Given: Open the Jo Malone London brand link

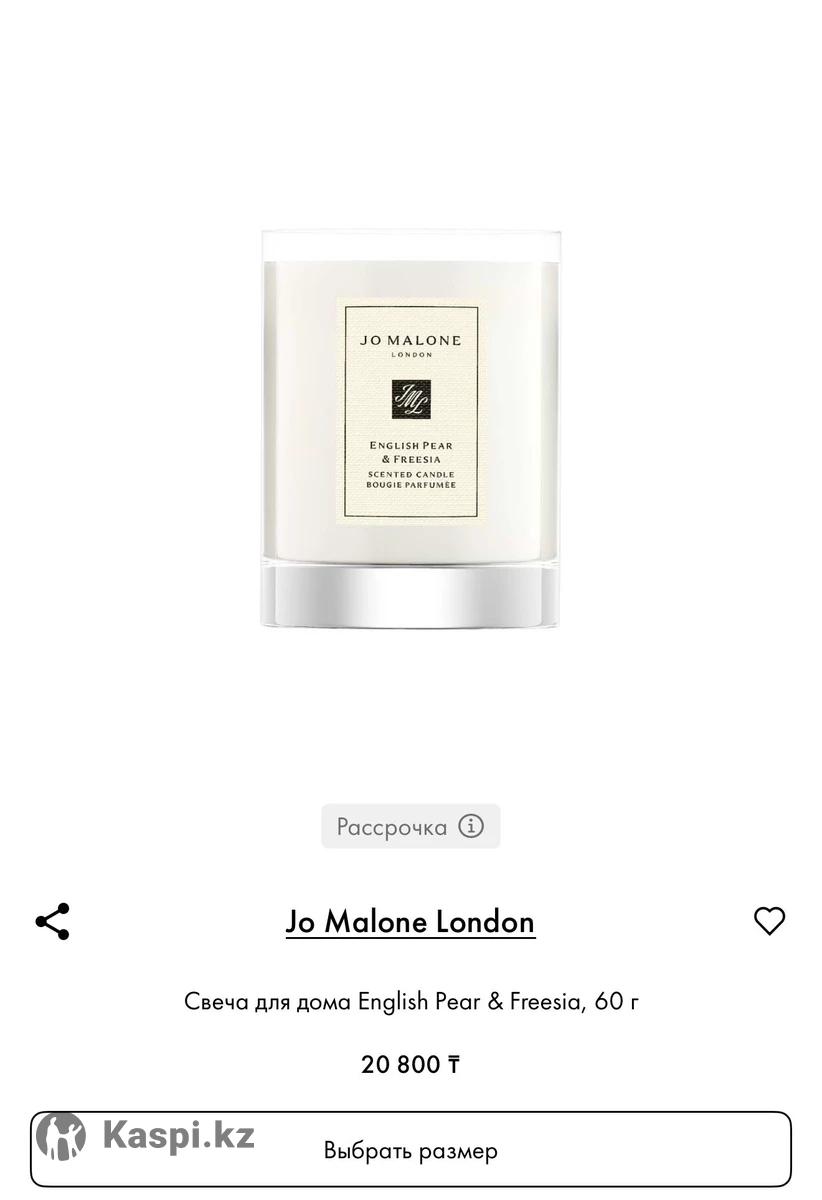Looking at the screenshot, I should 410,921.
